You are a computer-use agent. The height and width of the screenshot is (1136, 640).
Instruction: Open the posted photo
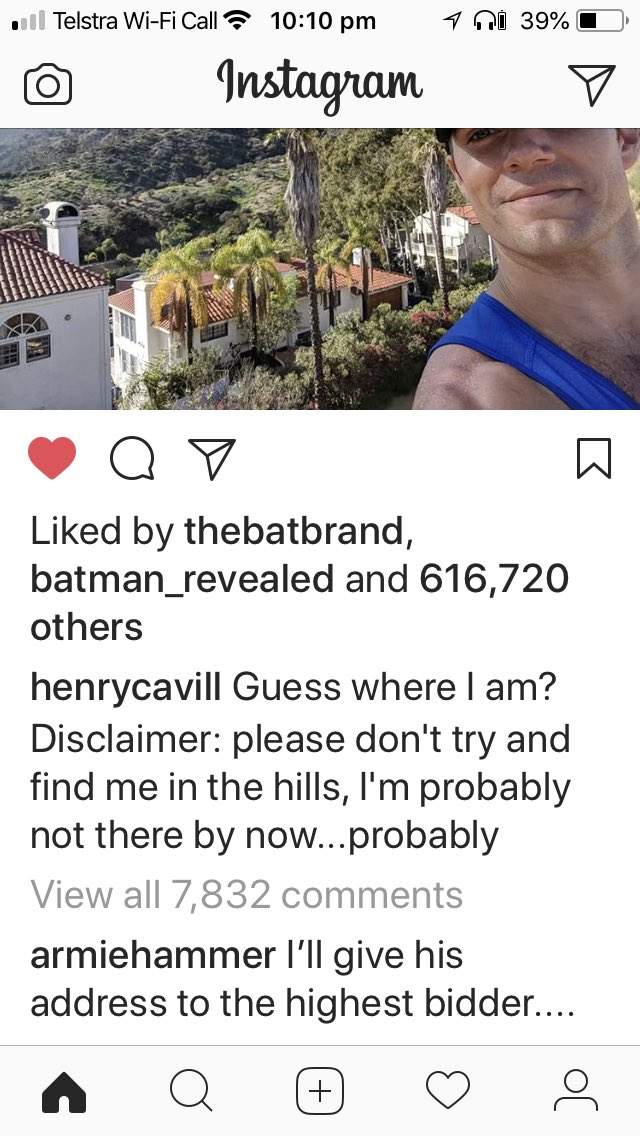(320, 268)
